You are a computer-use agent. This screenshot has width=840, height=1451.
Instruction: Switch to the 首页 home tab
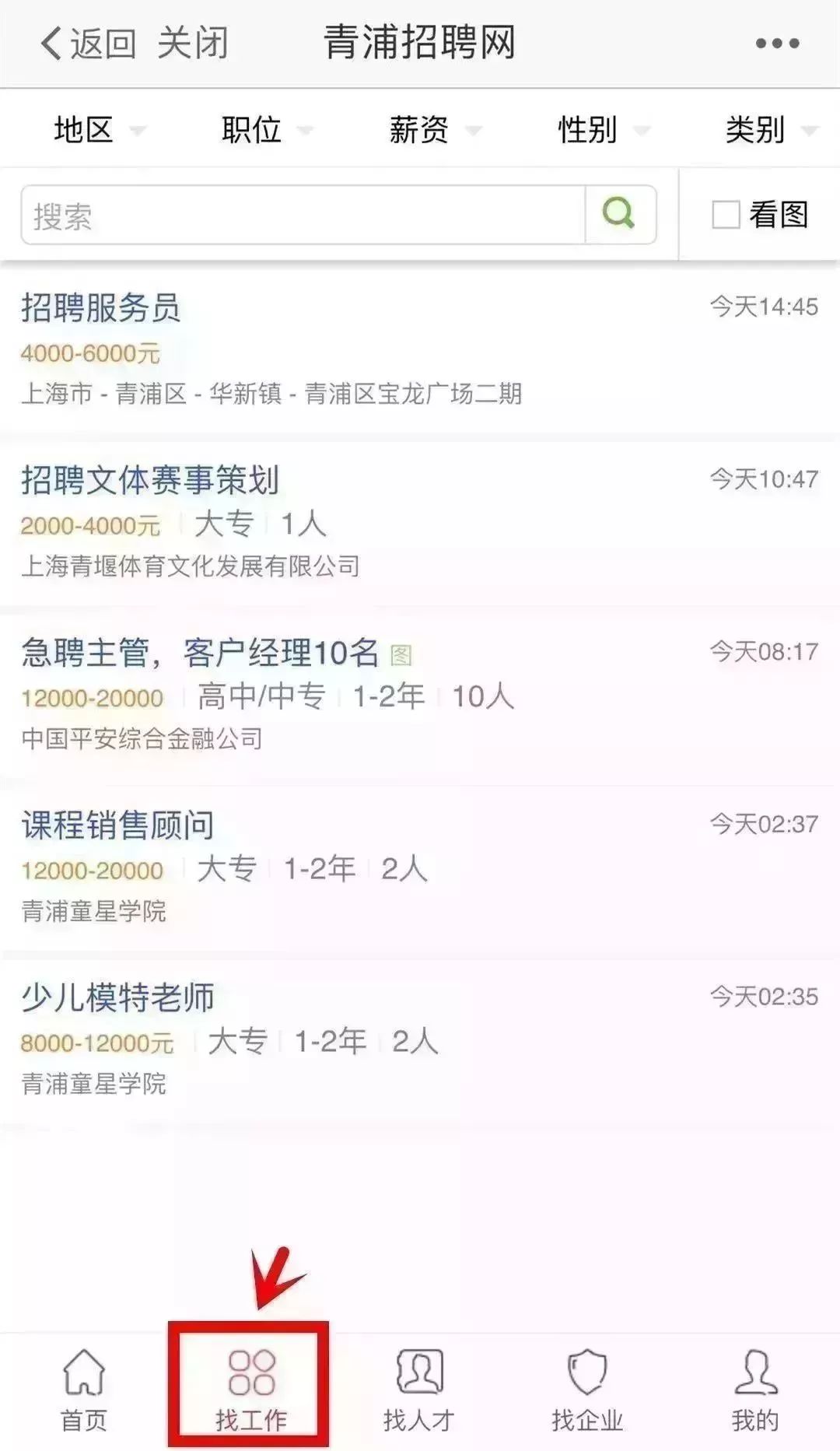click(x=84, y=1390)
